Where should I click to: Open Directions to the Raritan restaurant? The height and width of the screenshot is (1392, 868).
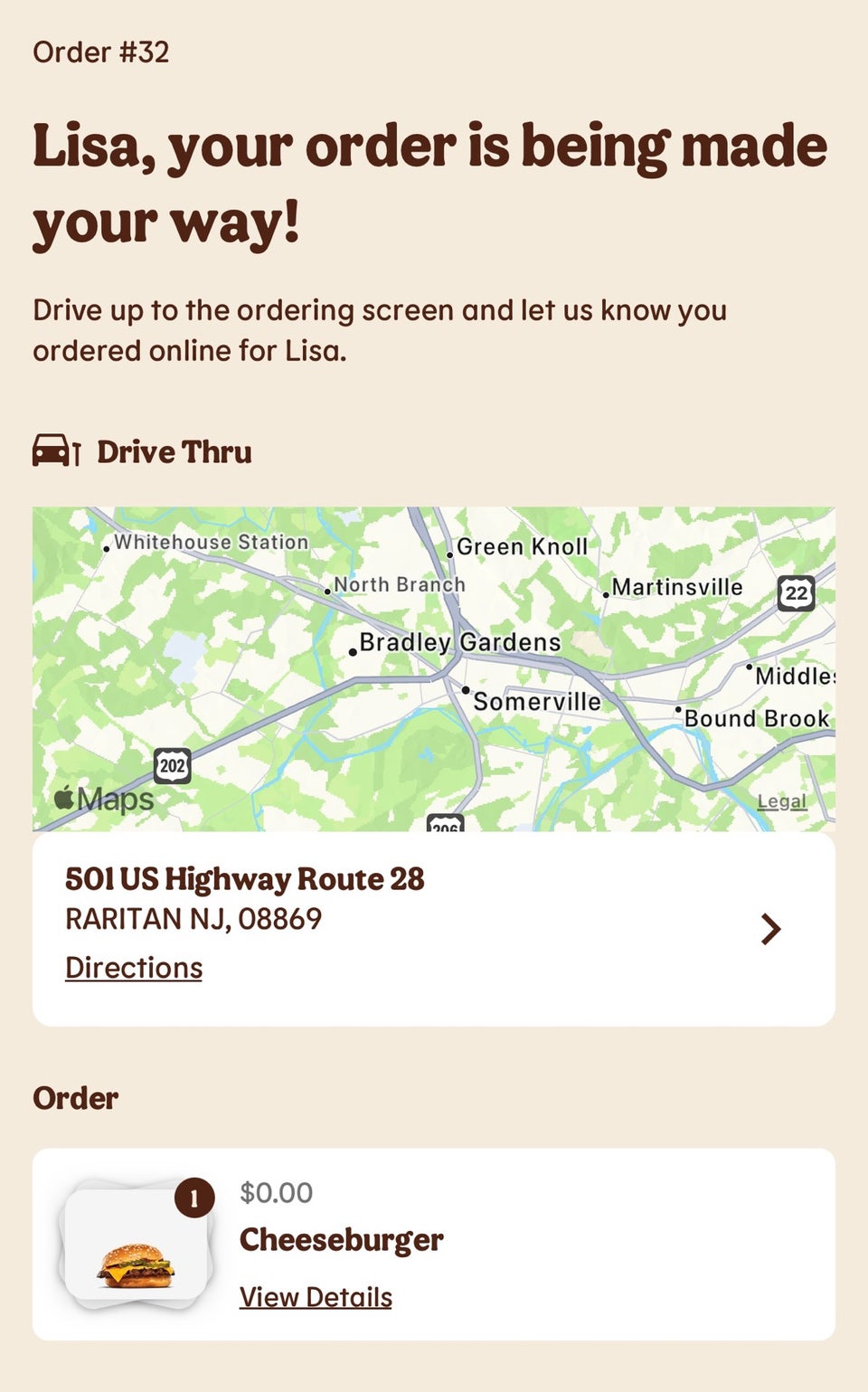click(x=134, y=967)
